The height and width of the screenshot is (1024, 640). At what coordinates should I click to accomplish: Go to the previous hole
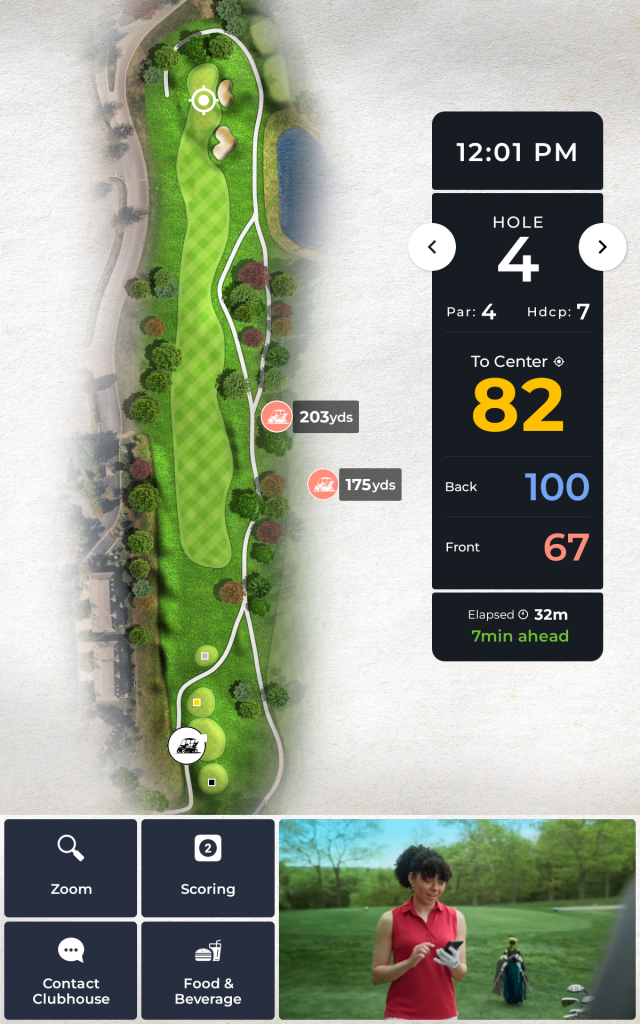tap(432, 247)
